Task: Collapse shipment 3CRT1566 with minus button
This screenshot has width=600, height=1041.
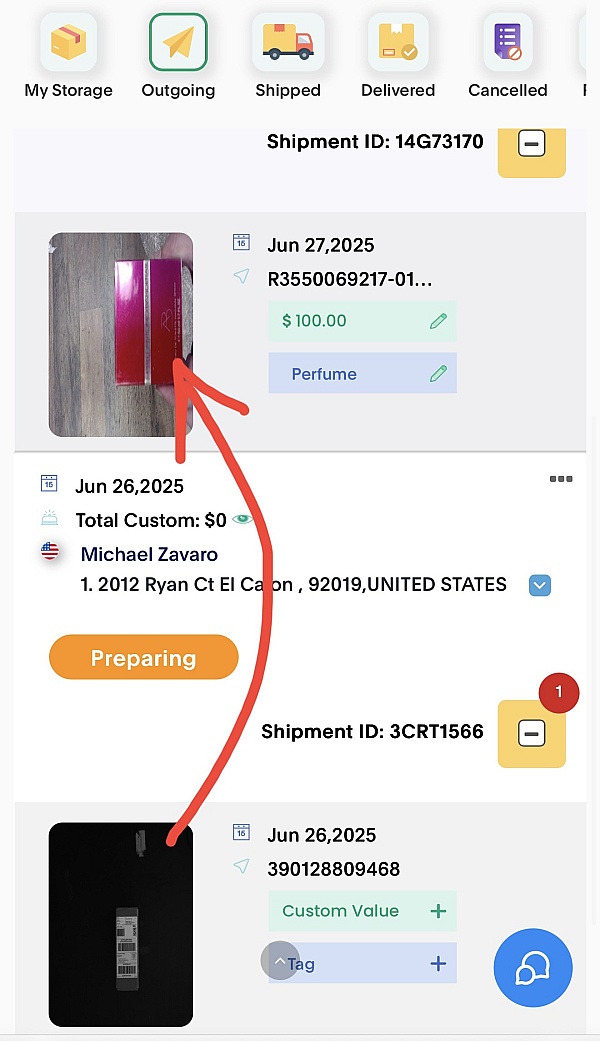Action: tap(532, 734)
